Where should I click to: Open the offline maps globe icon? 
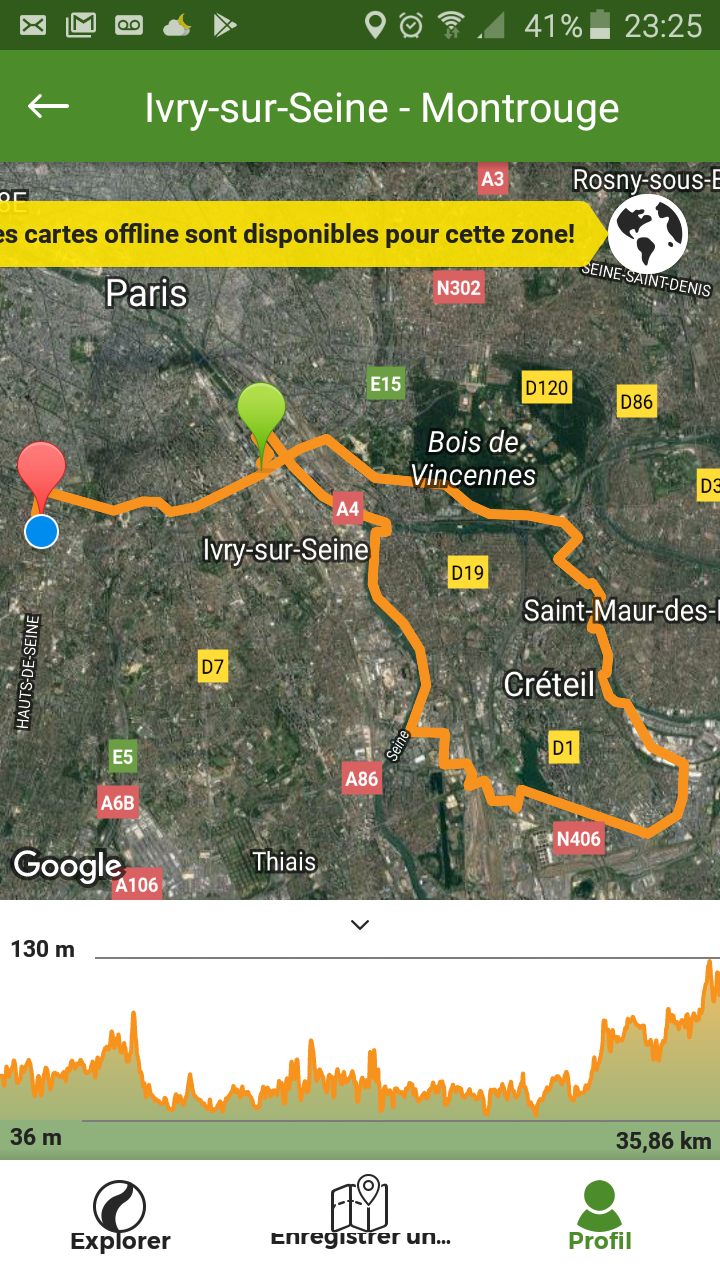coord(648,230)
